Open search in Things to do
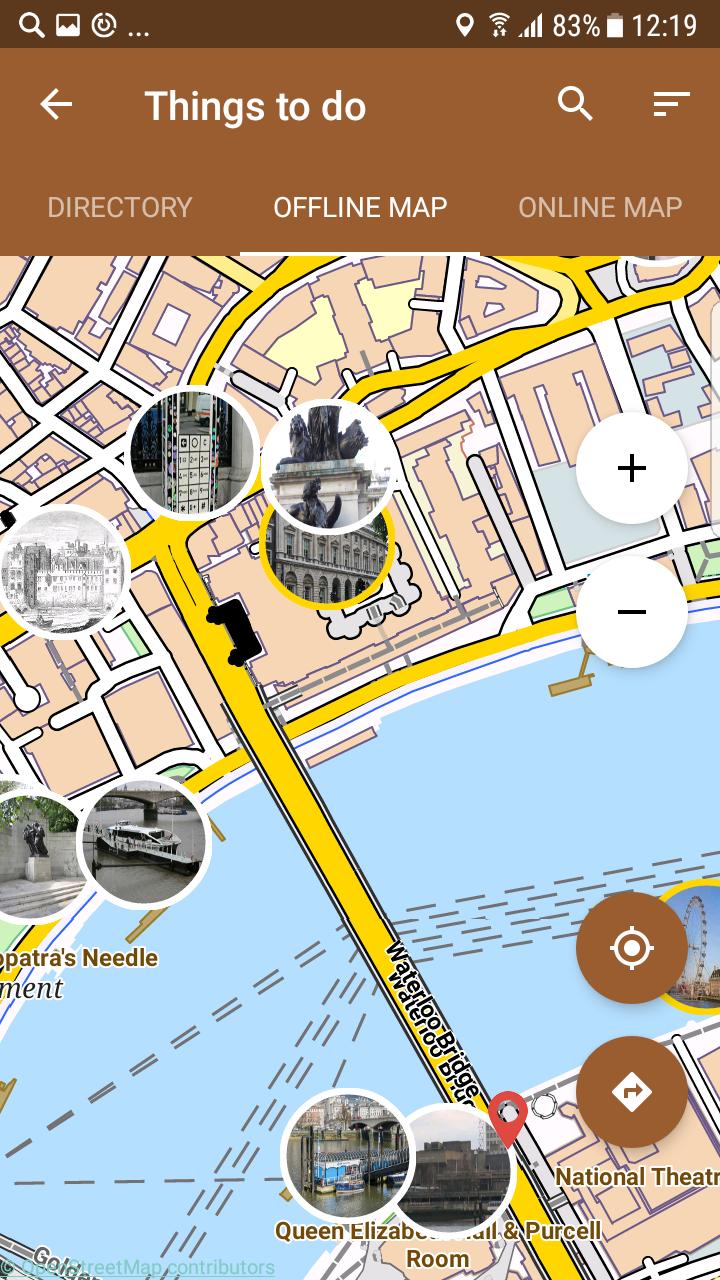 tap(575, 104)
